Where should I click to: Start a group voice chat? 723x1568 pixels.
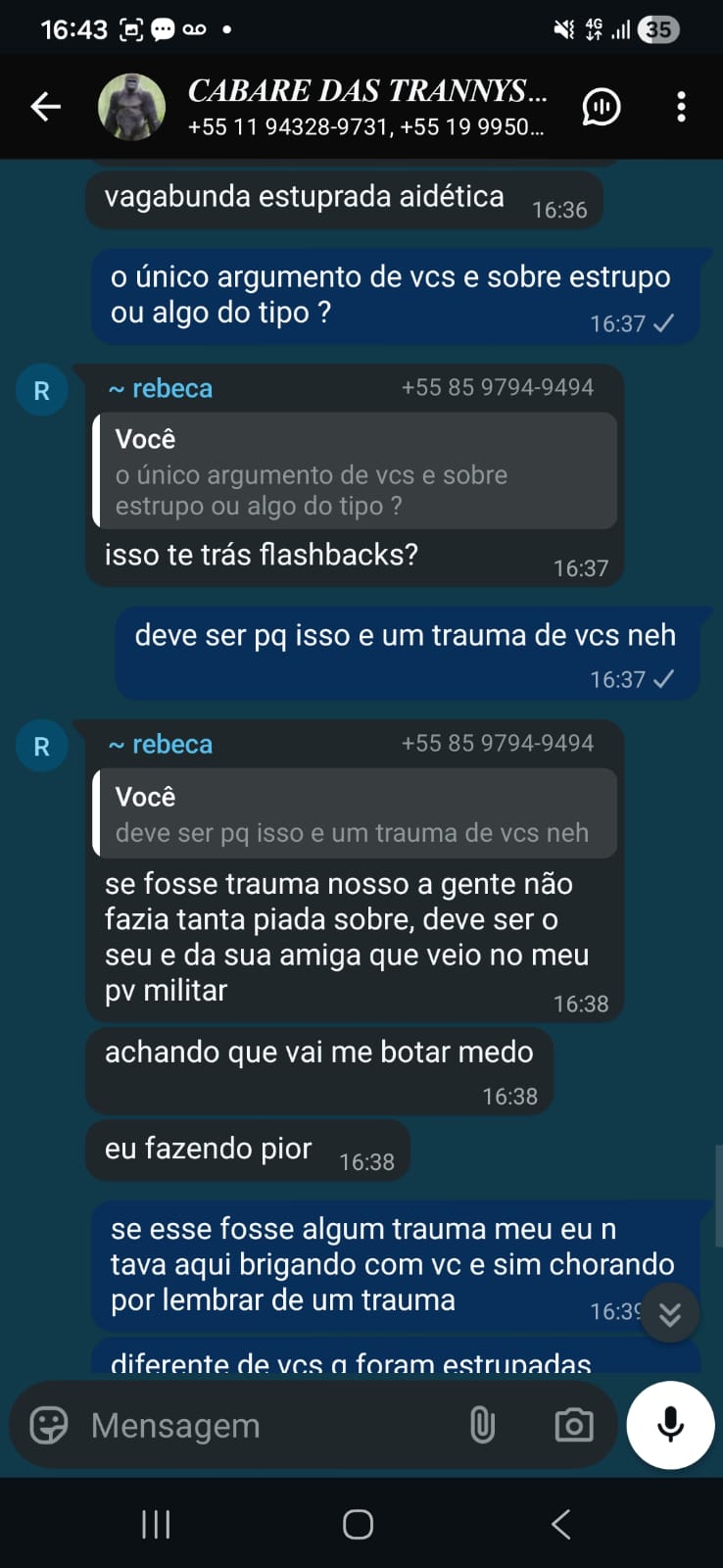tap(601, 106)
